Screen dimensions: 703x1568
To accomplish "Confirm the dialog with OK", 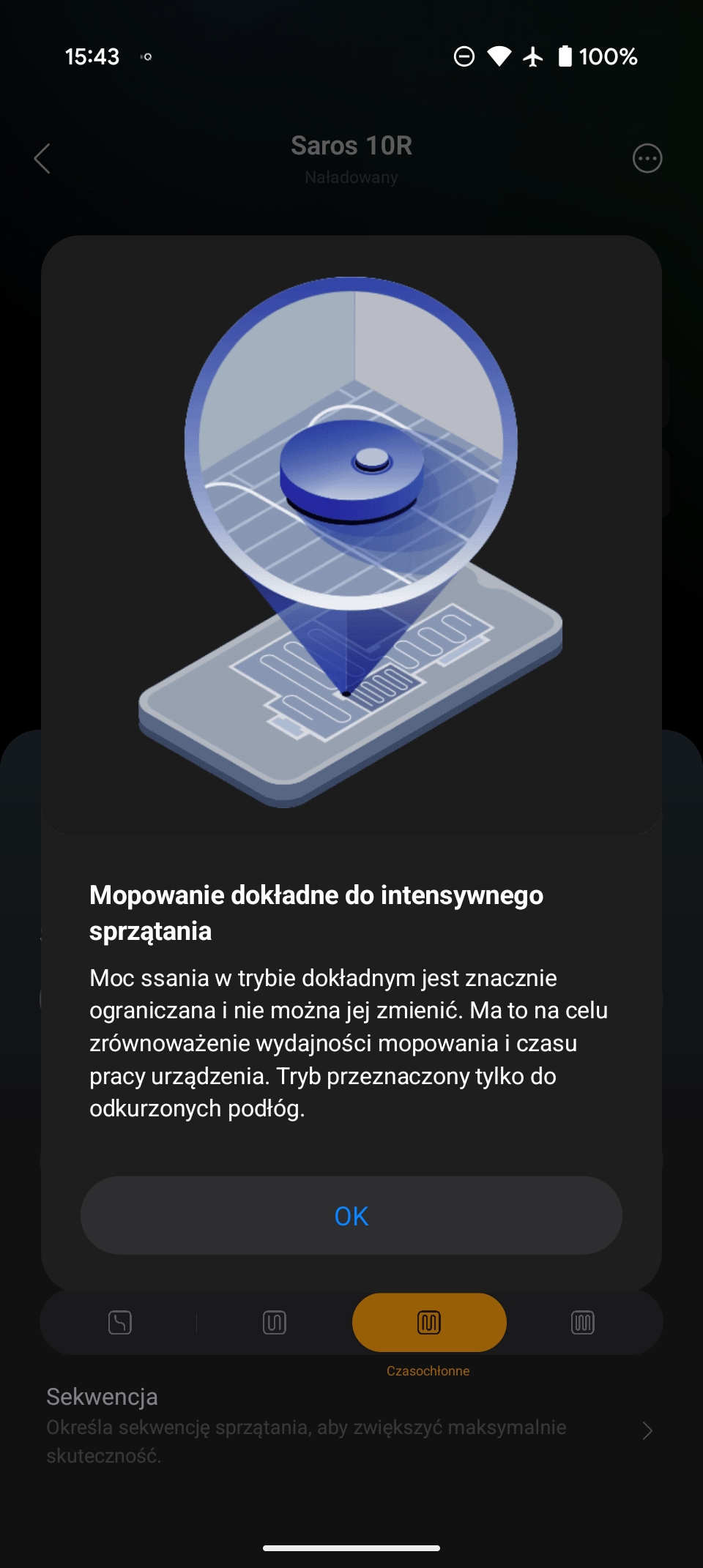I will (x=351, y=1215).
